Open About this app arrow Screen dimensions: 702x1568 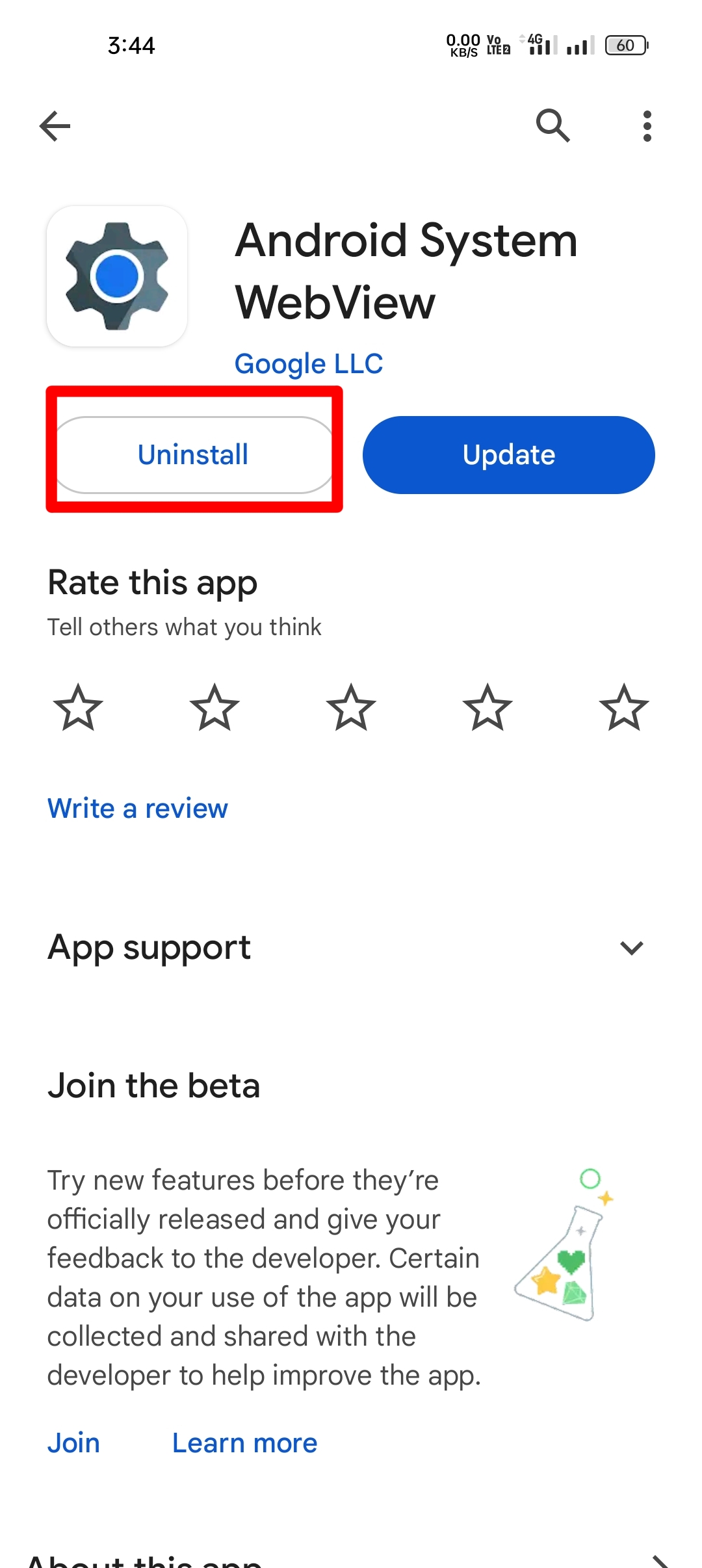660,1561
